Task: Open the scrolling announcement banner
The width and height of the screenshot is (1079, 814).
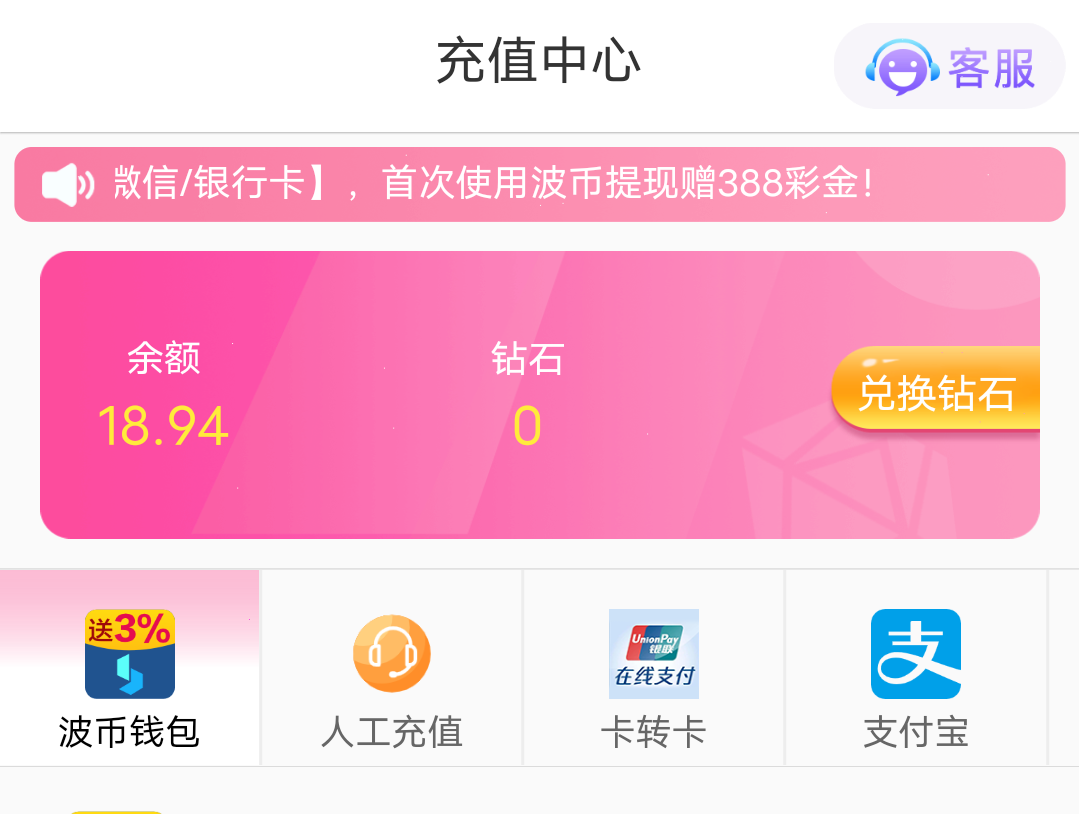Action: [x=539, y=185]
